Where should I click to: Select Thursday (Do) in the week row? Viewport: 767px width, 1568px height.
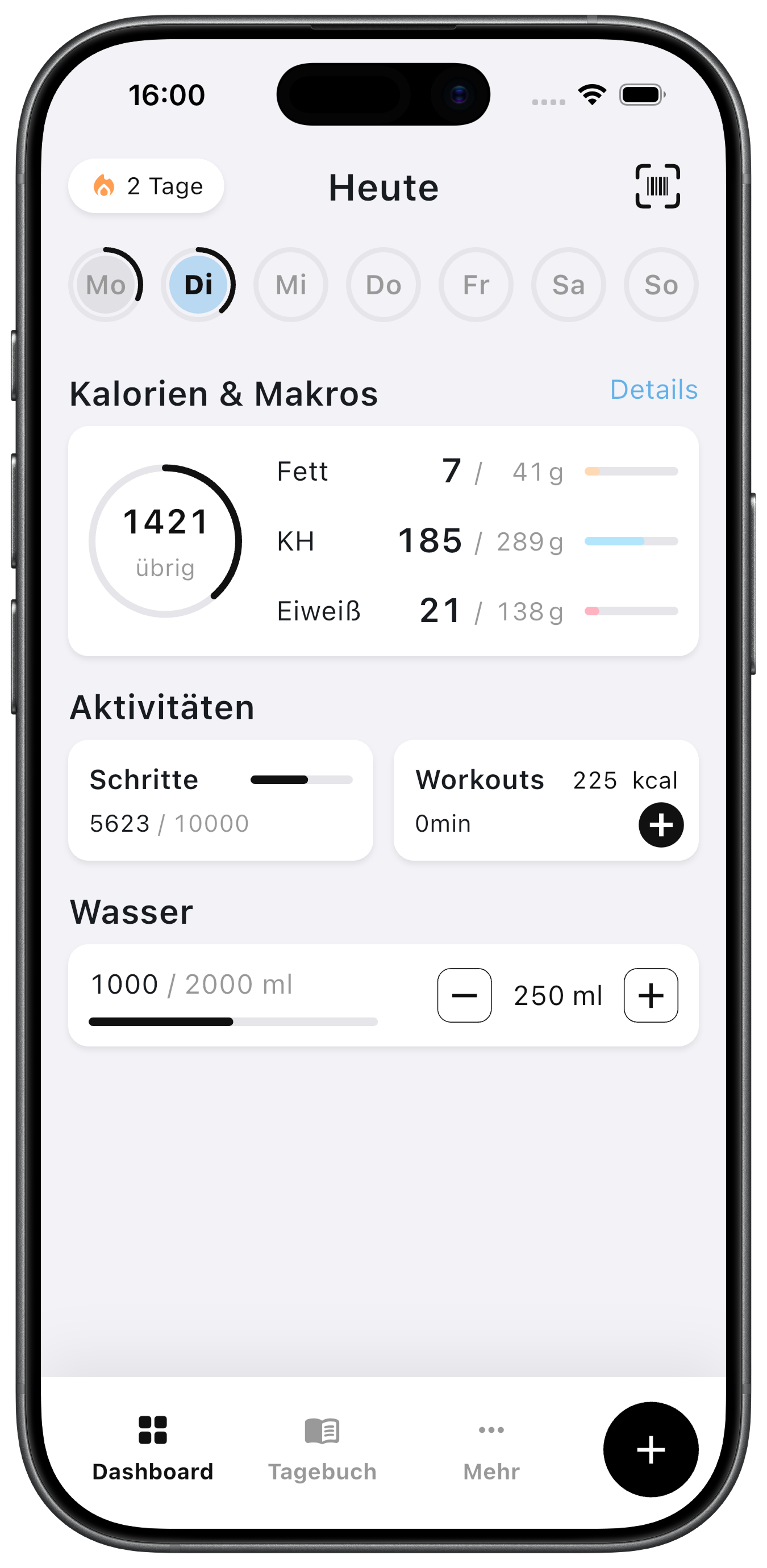point(383,285)
